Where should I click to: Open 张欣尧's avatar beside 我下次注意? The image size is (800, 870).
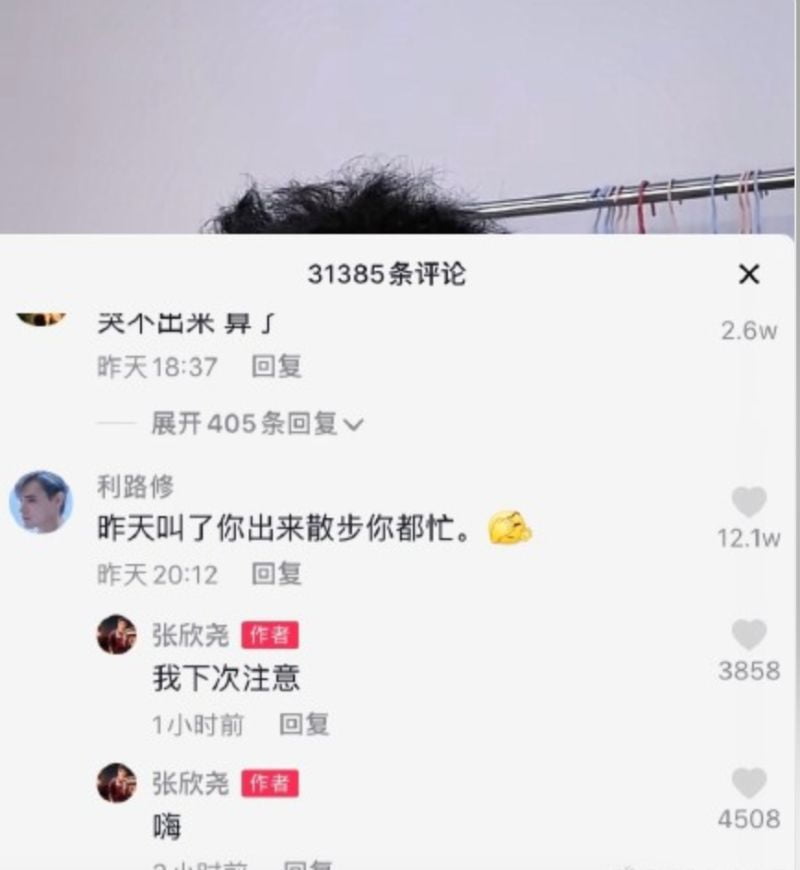(117, 635)
